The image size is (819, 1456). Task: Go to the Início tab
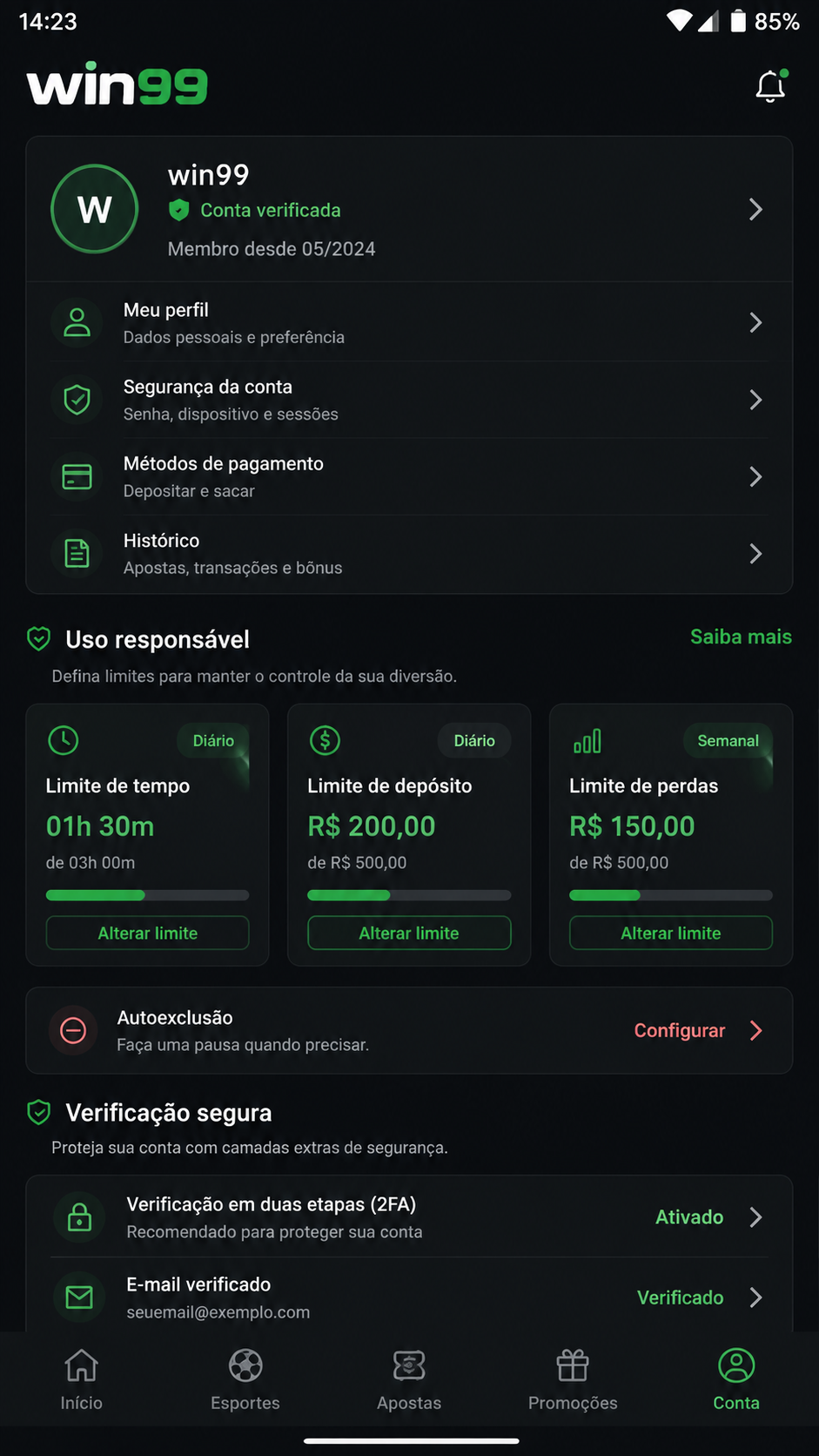click(x=82, y=1379)
